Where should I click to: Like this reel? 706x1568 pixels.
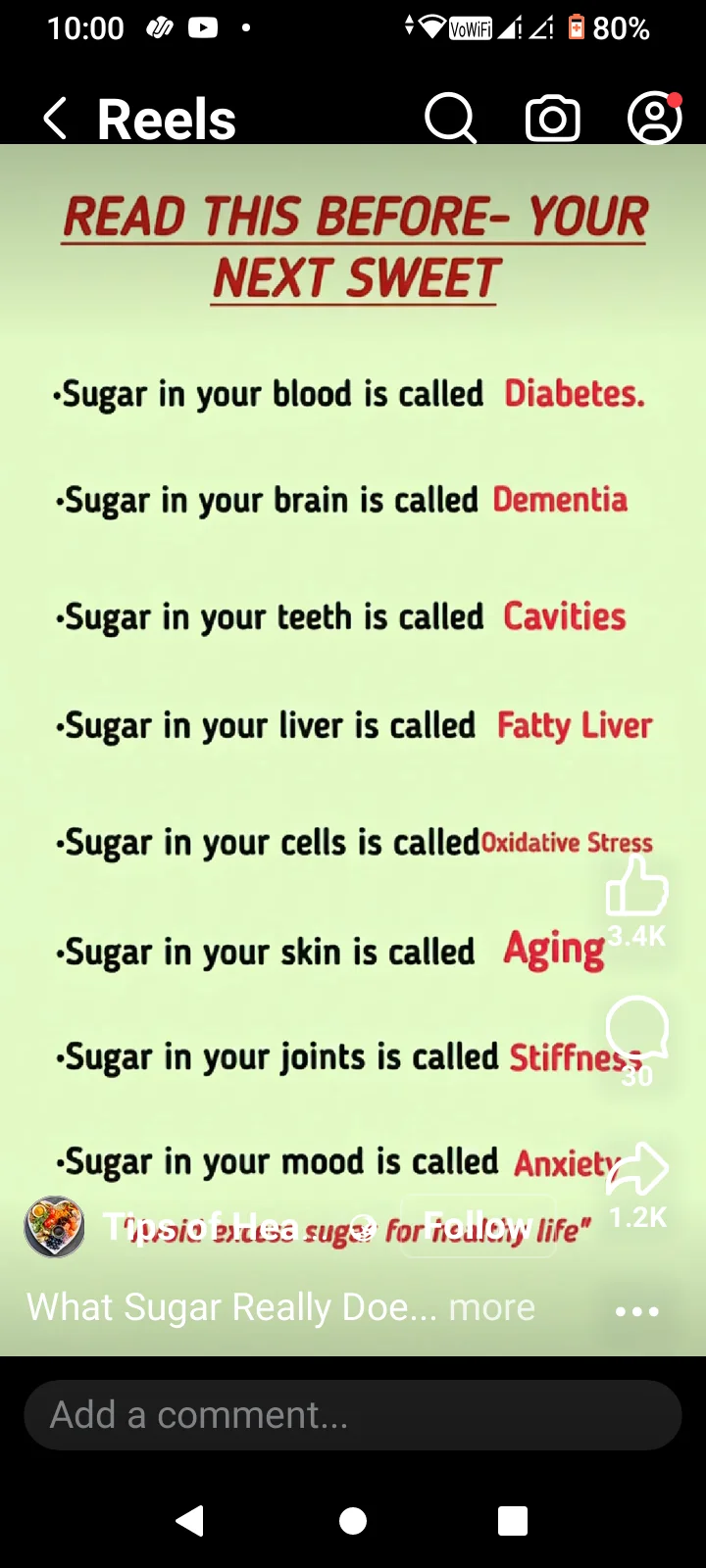636,885
